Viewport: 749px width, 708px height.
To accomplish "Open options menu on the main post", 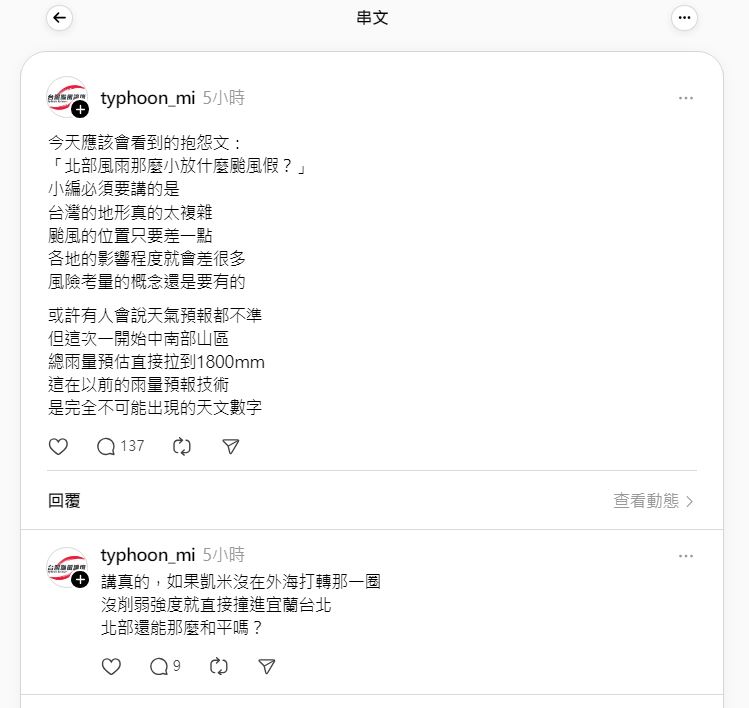I will pyautogui.click(x=685, y=98).
